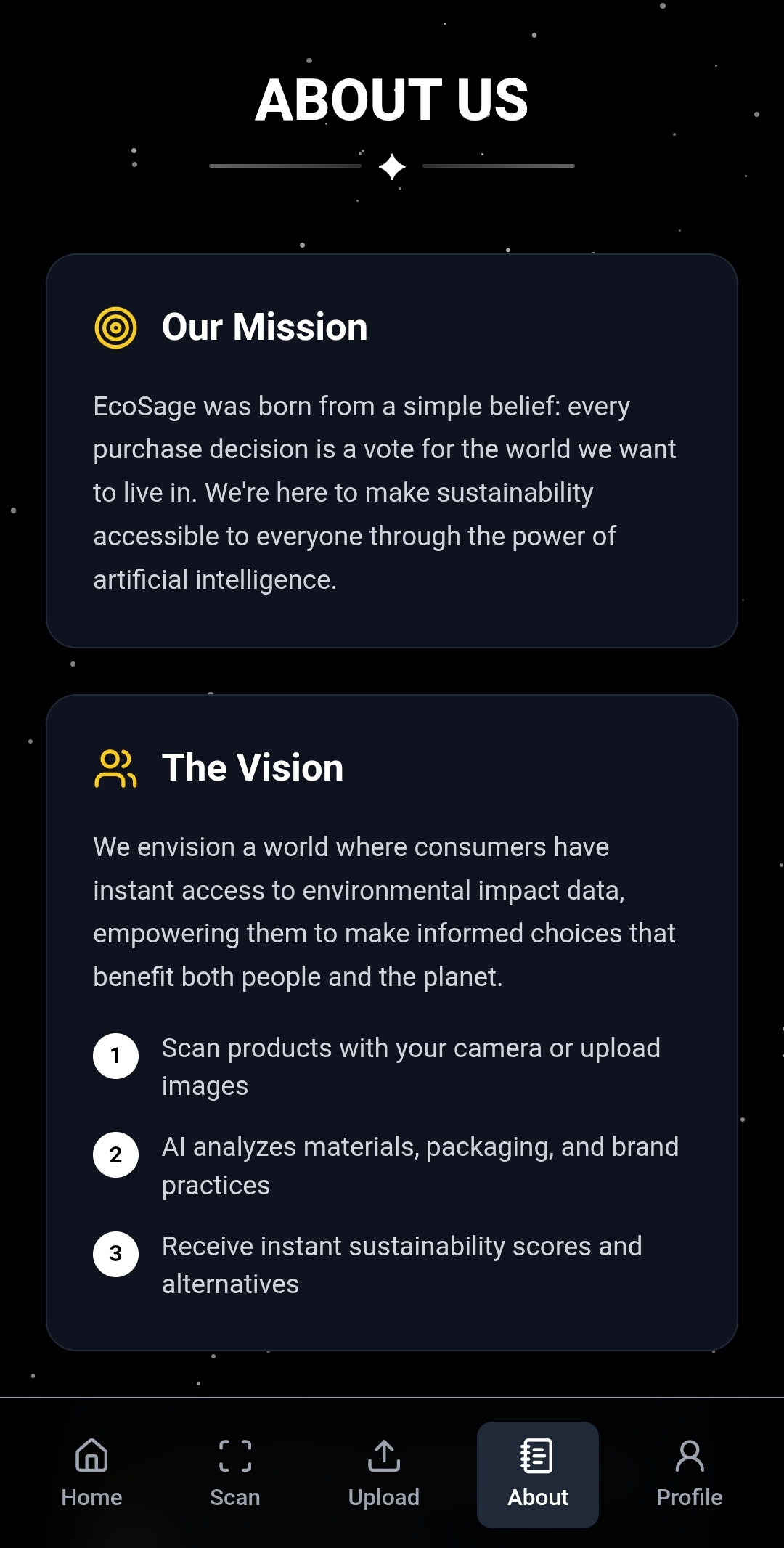Switch to the Scan tab

click(234, 1475)
